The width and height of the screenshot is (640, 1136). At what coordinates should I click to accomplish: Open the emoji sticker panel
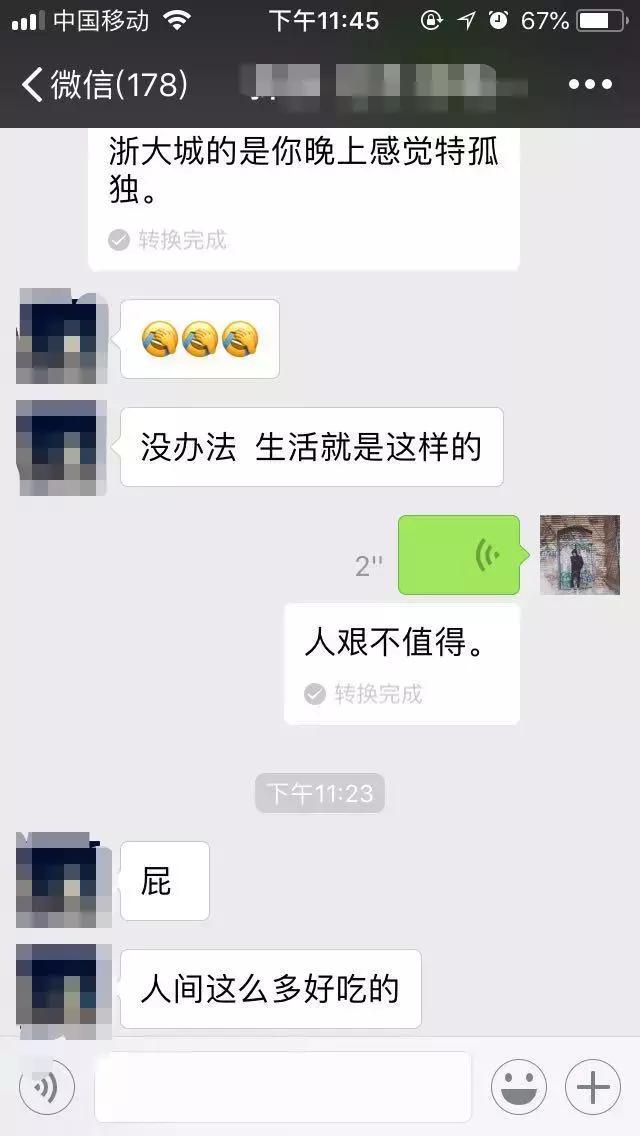pos(518,1087)
